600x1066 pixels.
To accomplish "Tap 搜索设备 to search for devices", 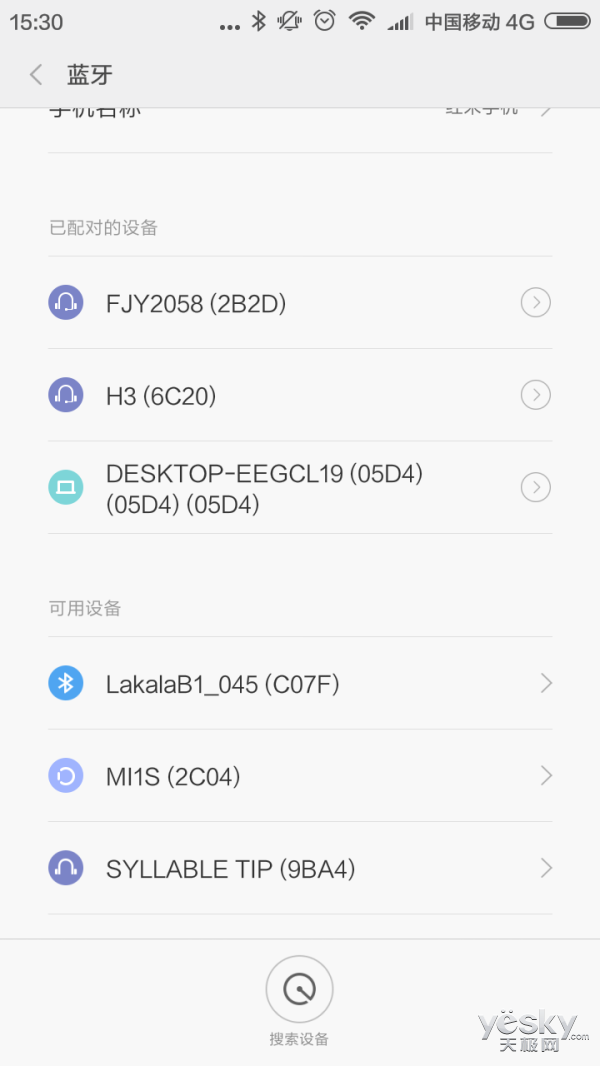I will 299,990.
